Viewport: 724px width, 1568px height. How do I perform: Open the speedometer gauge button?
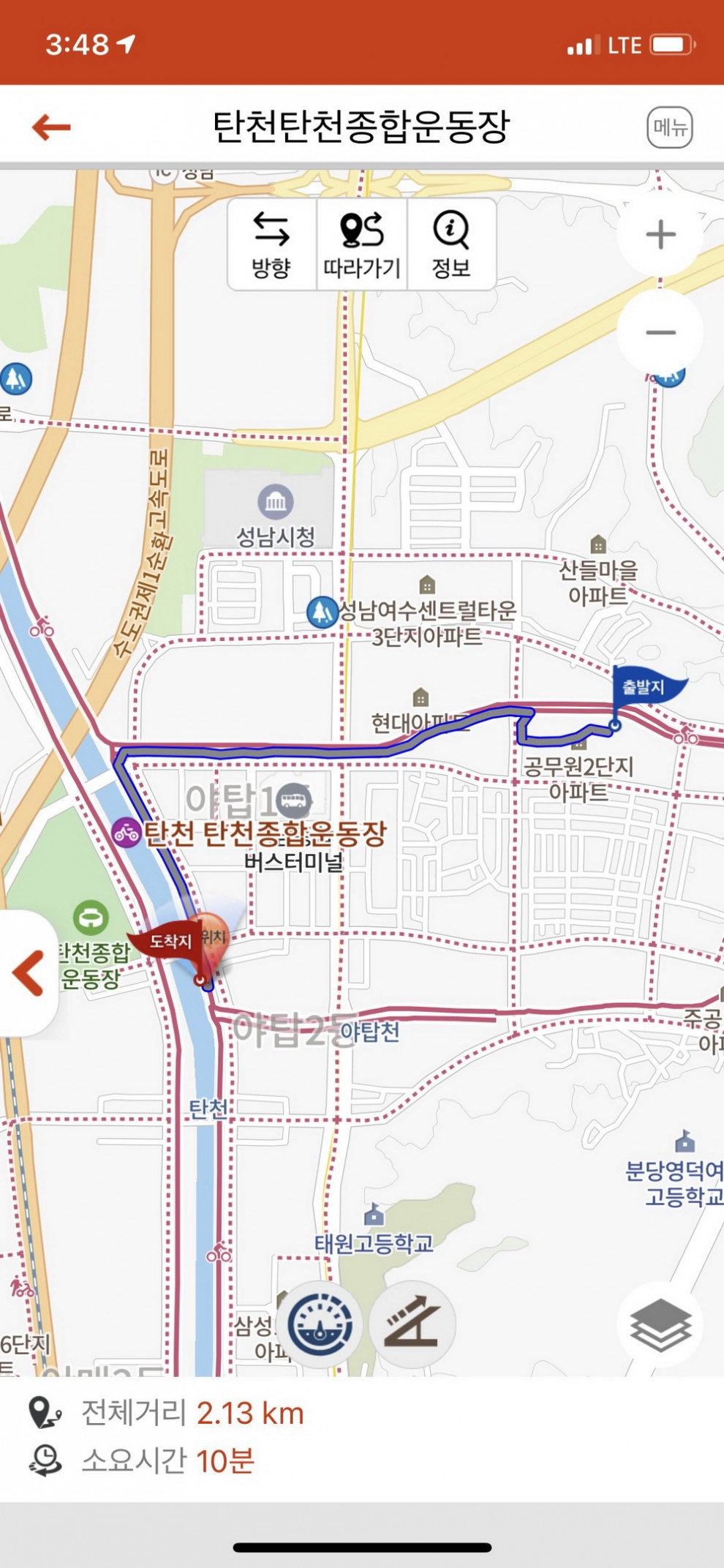320,1324
